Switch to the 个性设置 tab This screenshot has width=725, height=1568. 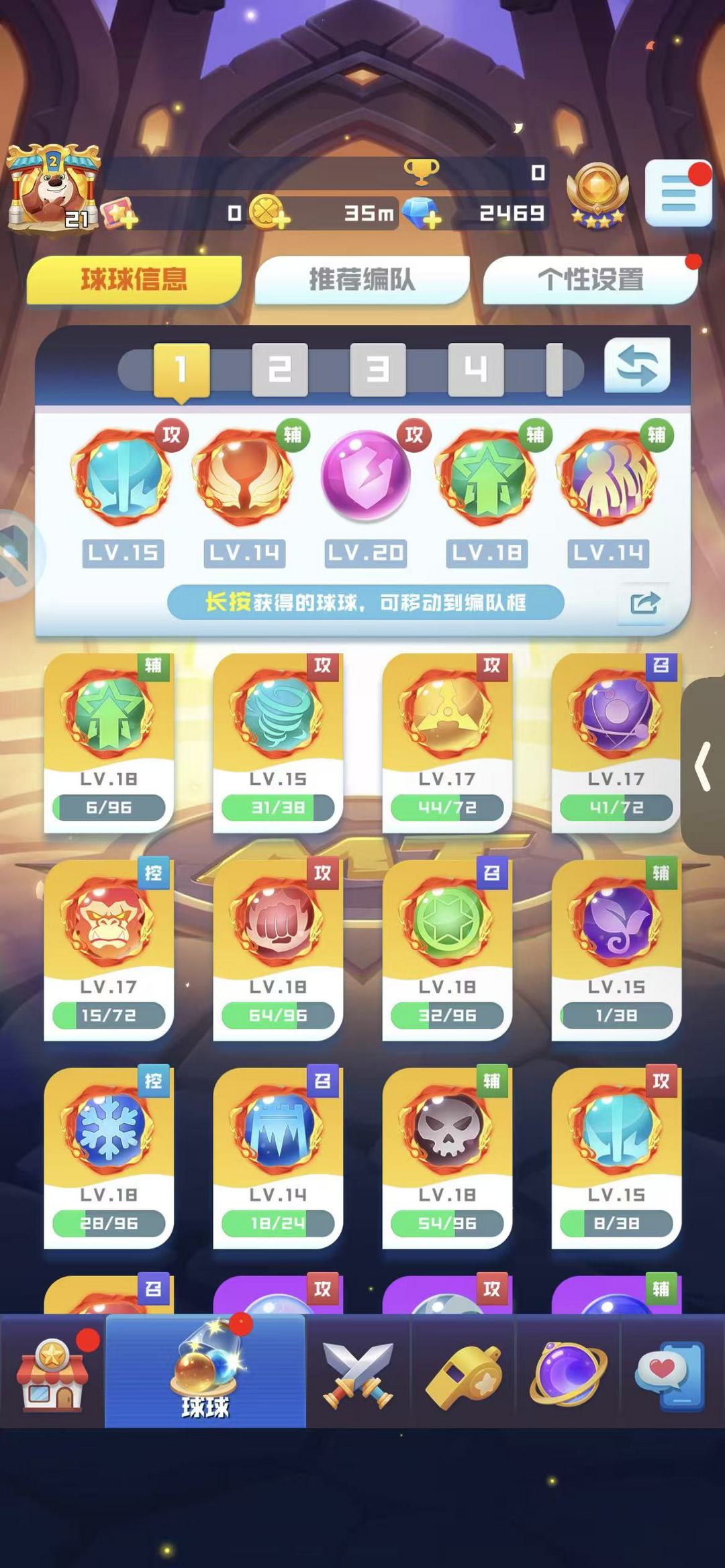pos(590,280)
